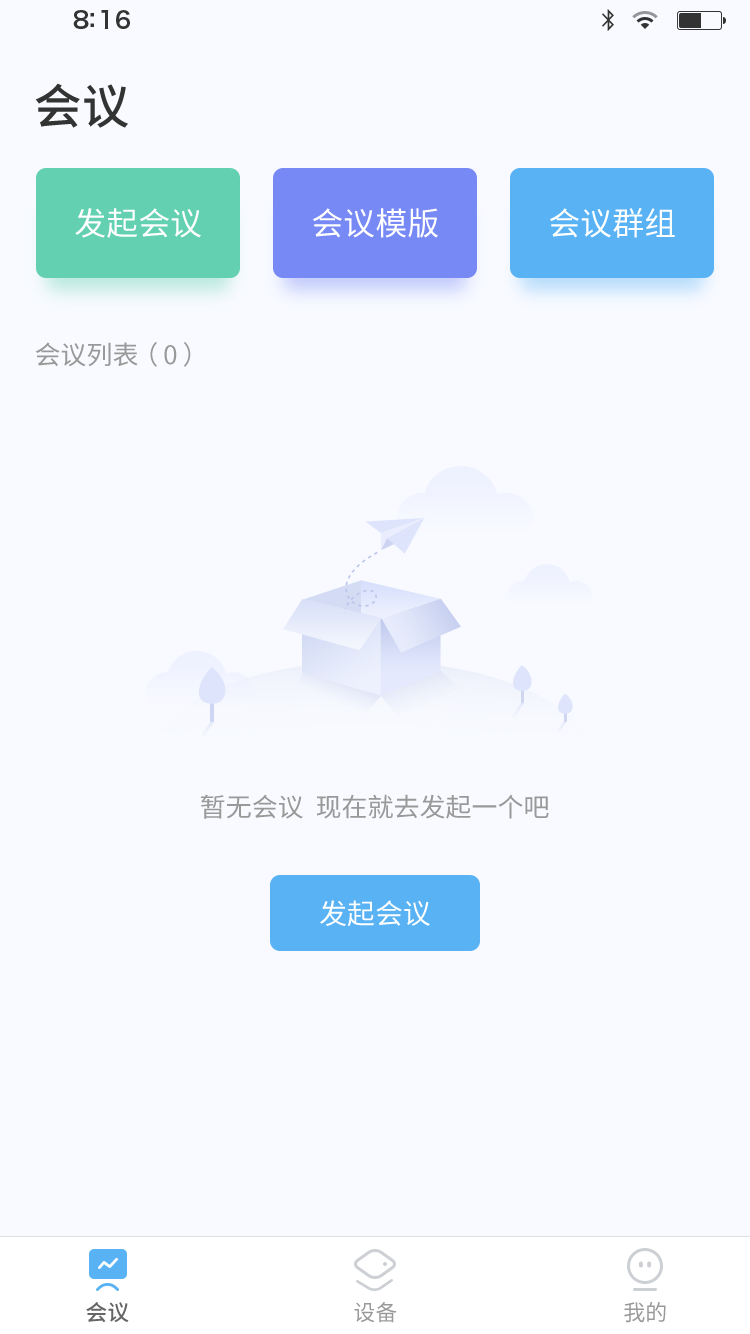
Task: Open 会议模版 meeting templates
Action: (374, 222)
